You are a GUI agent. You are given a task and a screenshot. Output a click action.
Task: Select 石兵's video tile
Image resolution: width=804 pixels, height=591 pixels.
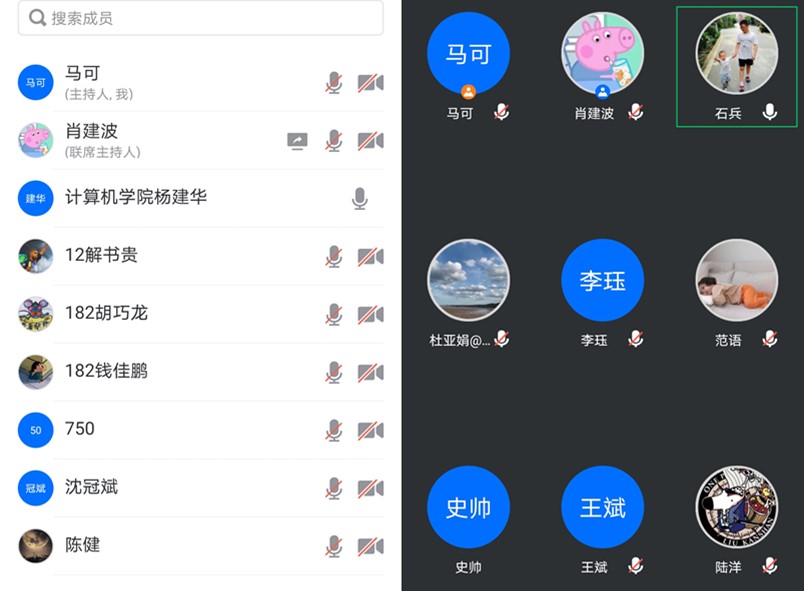[x=737, y=65]
